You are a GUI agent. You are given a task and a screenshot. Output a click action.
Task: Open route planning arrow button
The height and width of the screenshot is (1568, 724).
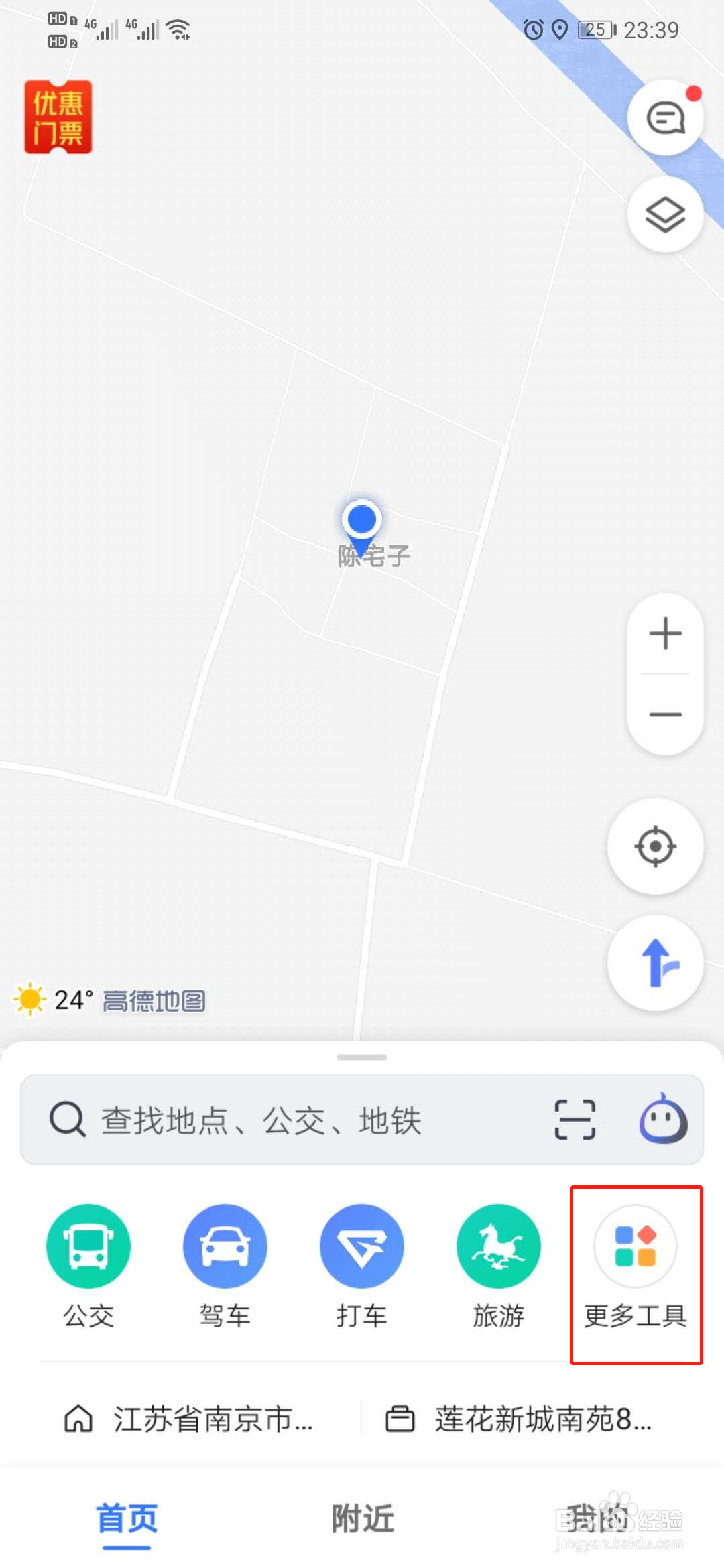655,963
